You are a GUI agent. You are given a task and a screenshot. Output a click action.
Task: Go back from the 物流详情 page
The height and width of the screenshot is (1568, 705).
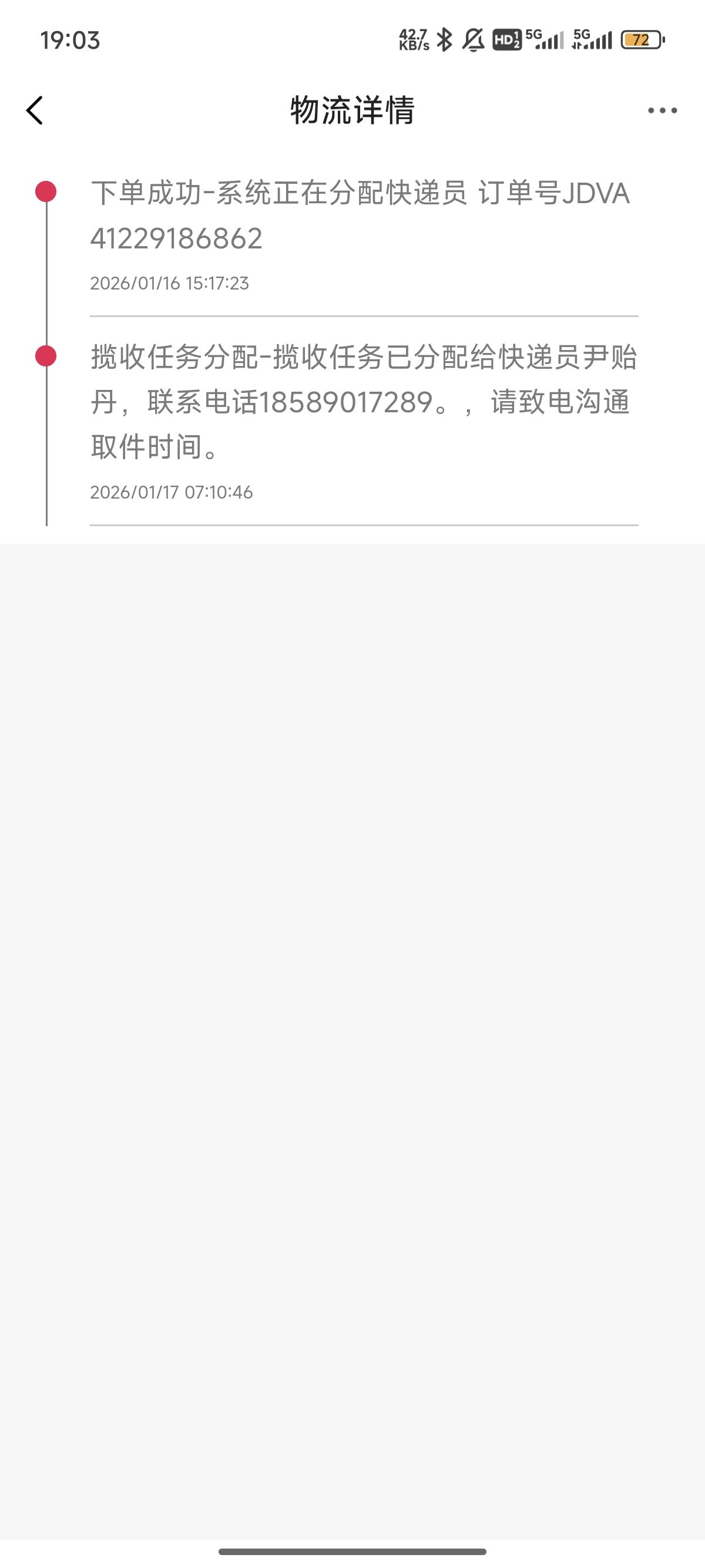35,111
